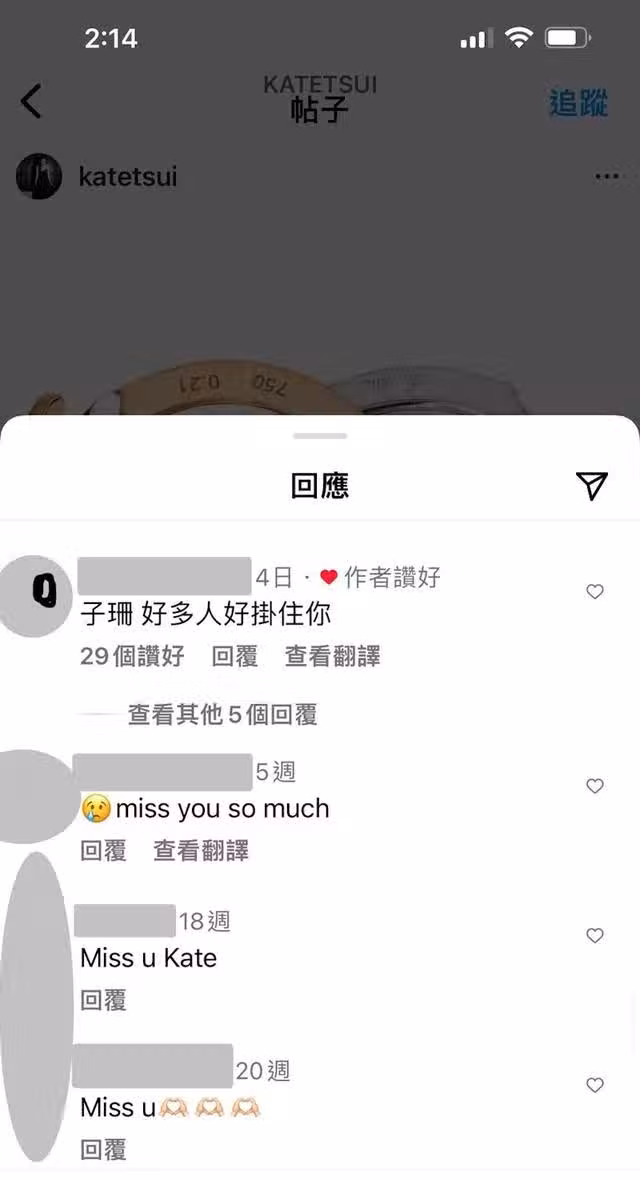Reply to the 'miss you so much' comment
This screenshot has height=1180, width=640.
[103, 851]
